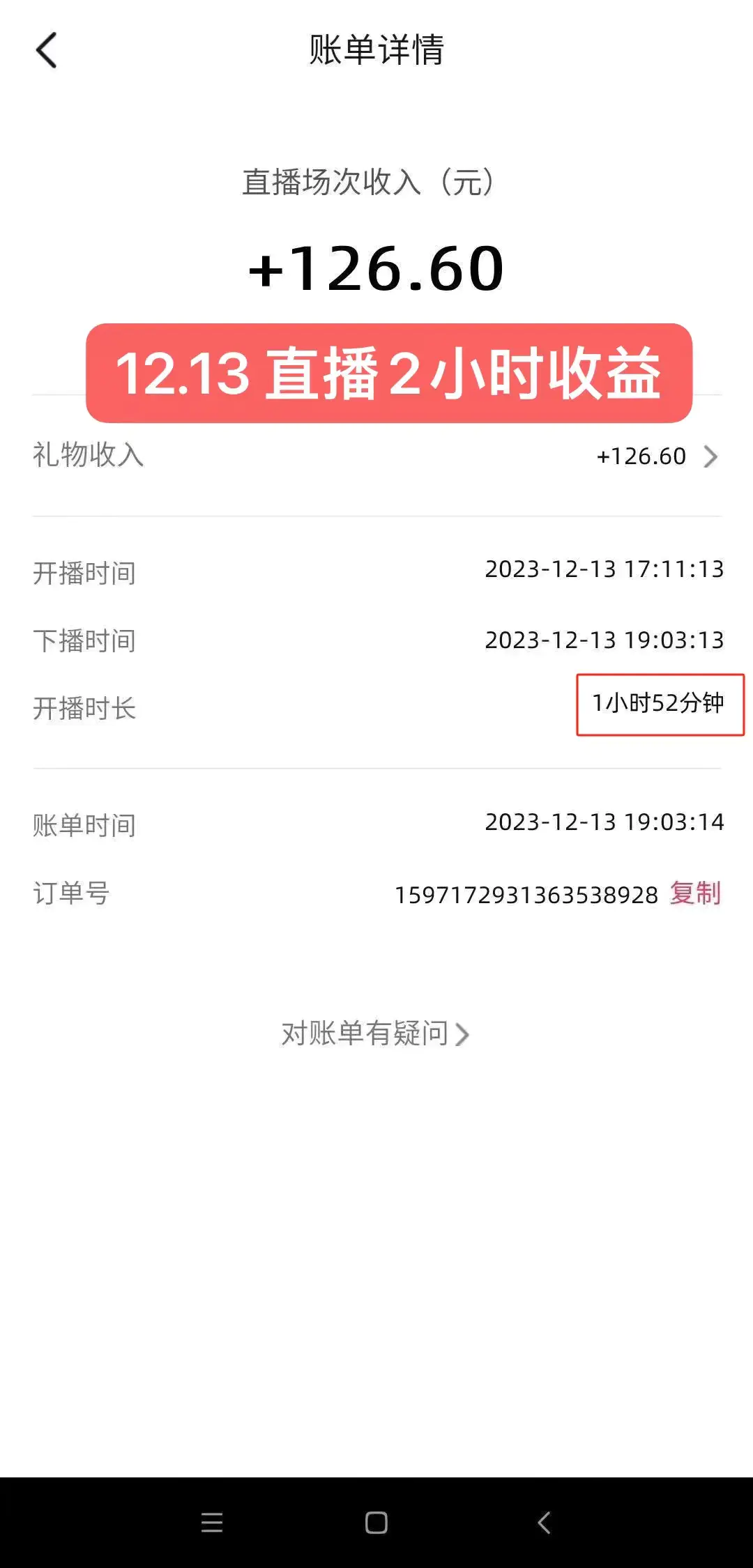Viewport: 753px width, 1568px height.
Task: Tap the gift income amount +126.60
Action: pyautogui.click(x=641, y=456)
